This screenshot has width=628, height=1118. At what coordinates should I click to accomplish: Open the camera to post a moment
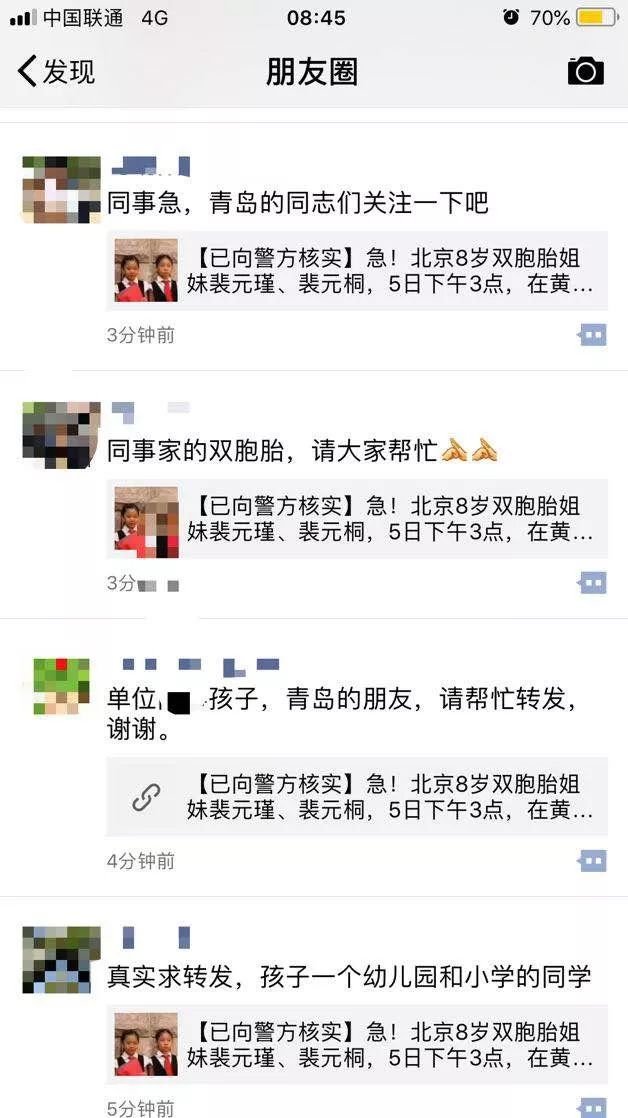click(585, 71)
